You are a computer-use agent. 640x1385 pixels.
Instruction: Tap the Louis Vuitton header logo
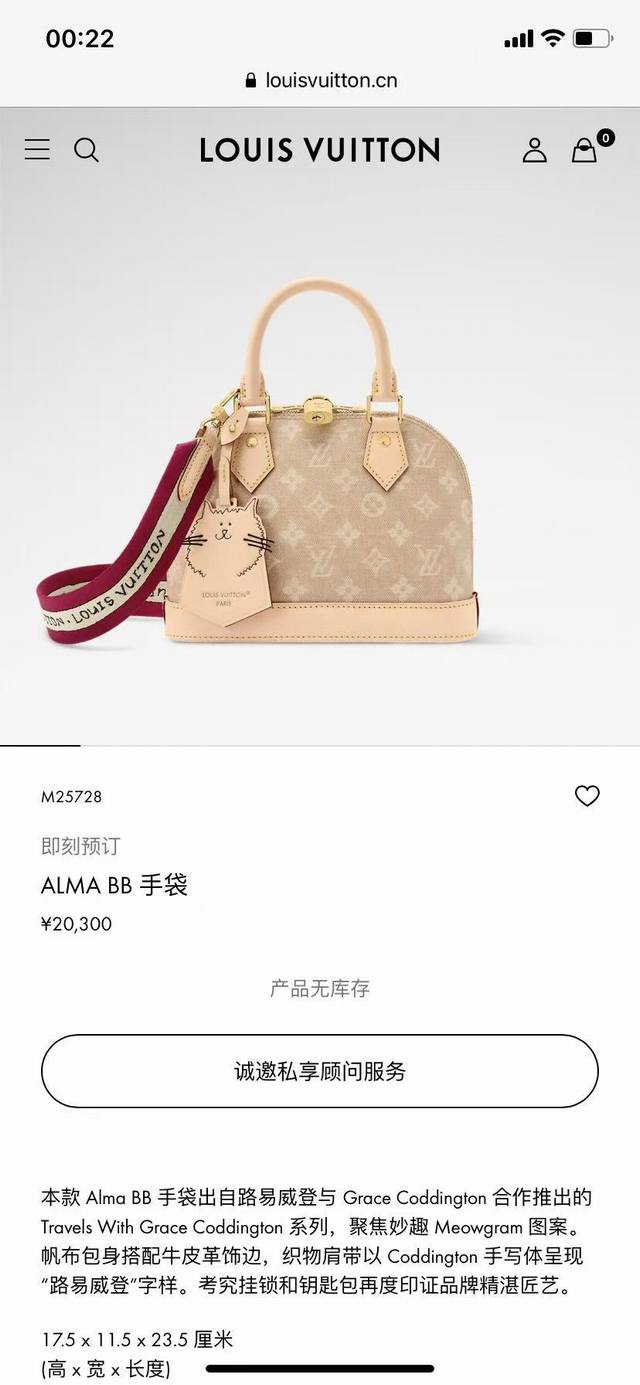point(320,150)
